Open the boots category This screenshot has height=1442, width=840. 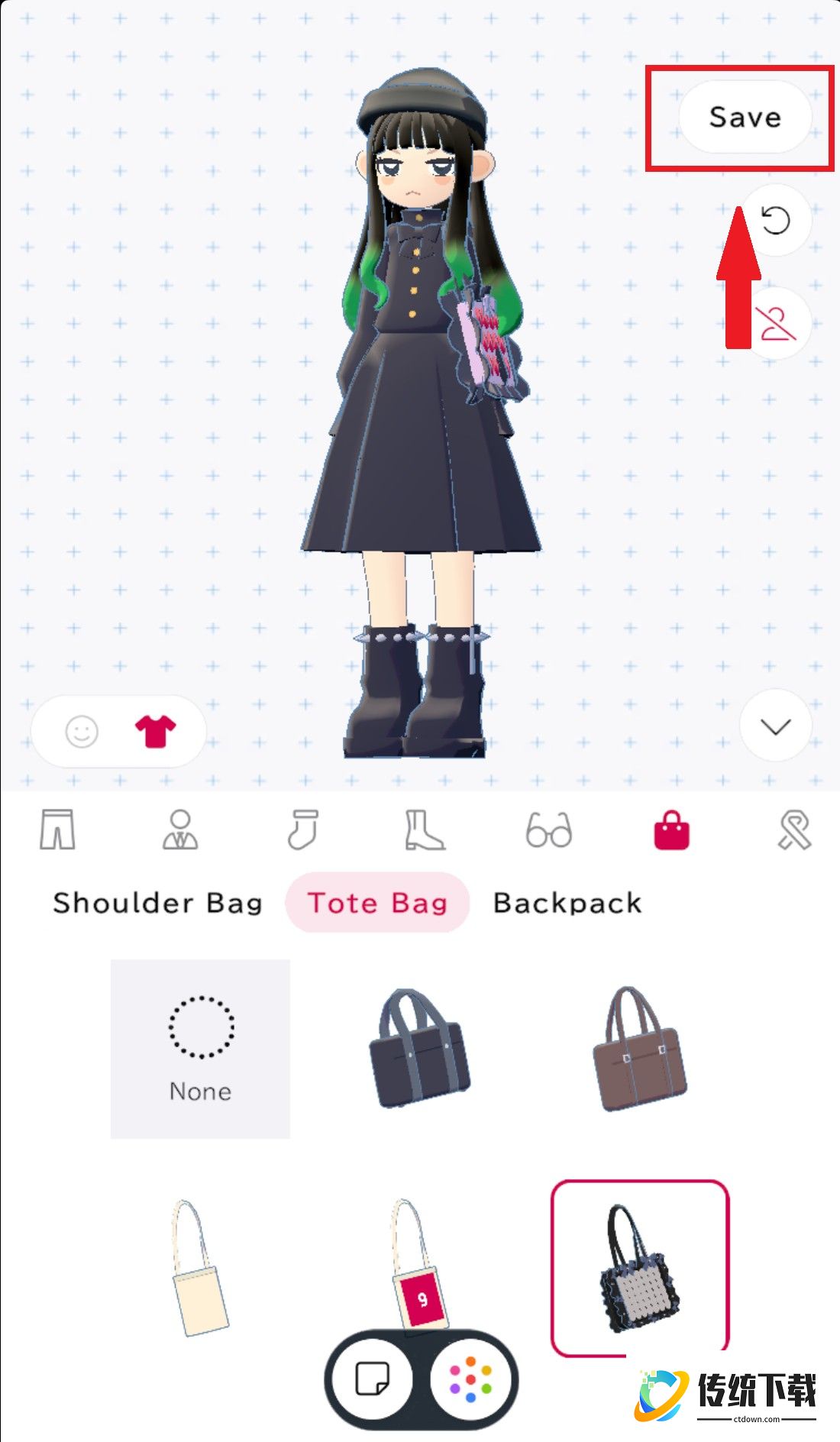pyautogui.click(x=425, y=829)
